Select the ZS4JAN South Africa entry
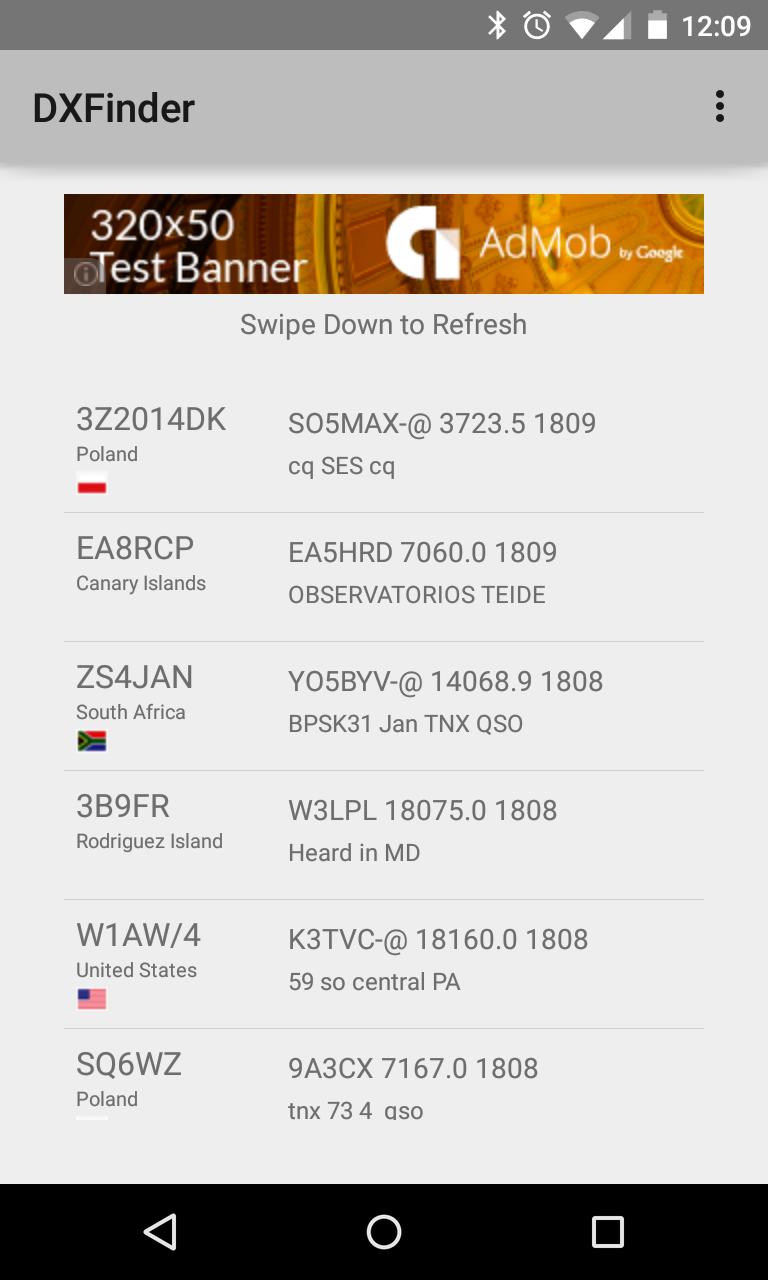768x1280 pixels. [x=383, y=700]
